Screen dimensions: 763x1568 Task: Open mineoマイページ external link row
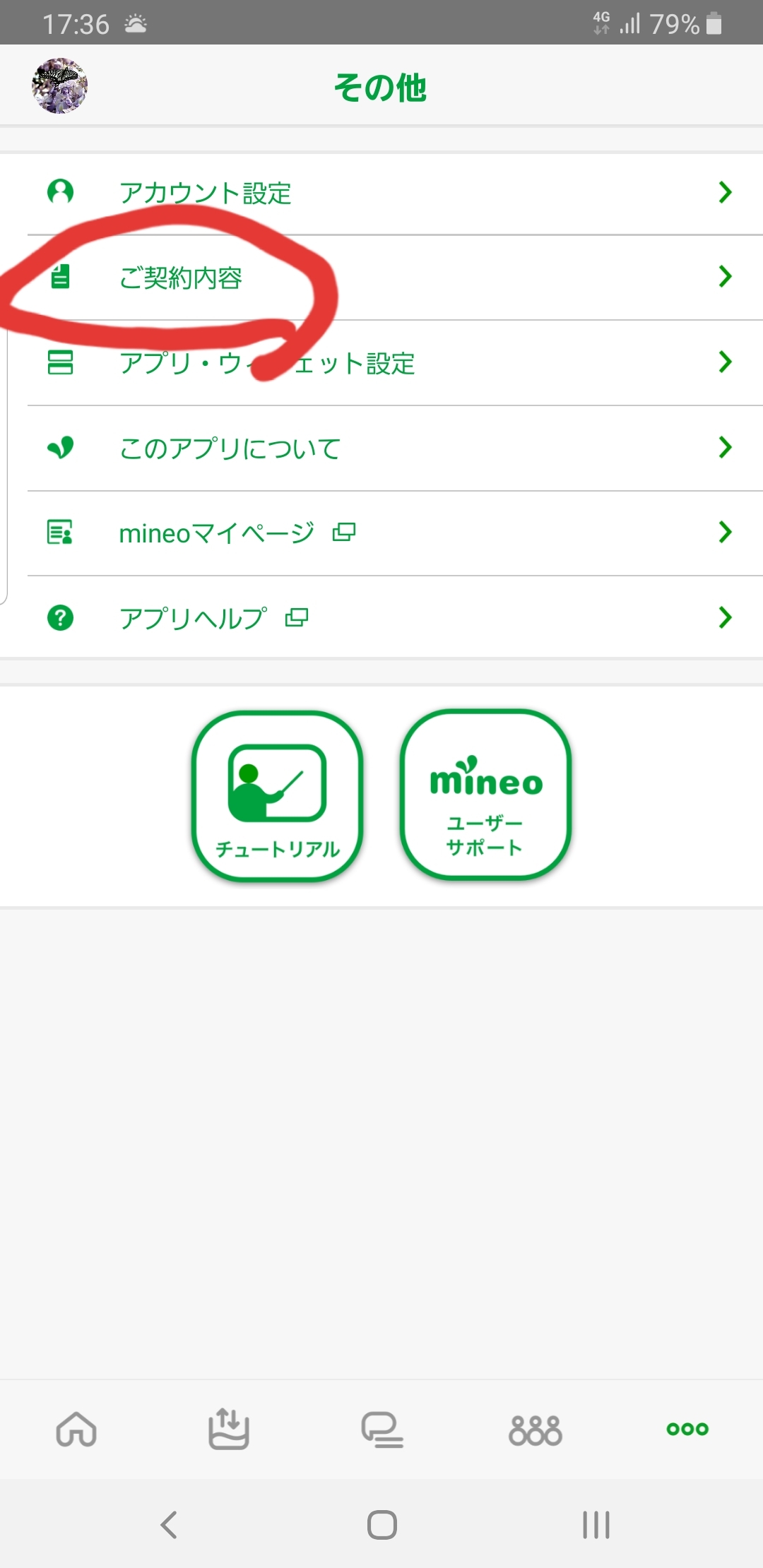coord(381,533)
